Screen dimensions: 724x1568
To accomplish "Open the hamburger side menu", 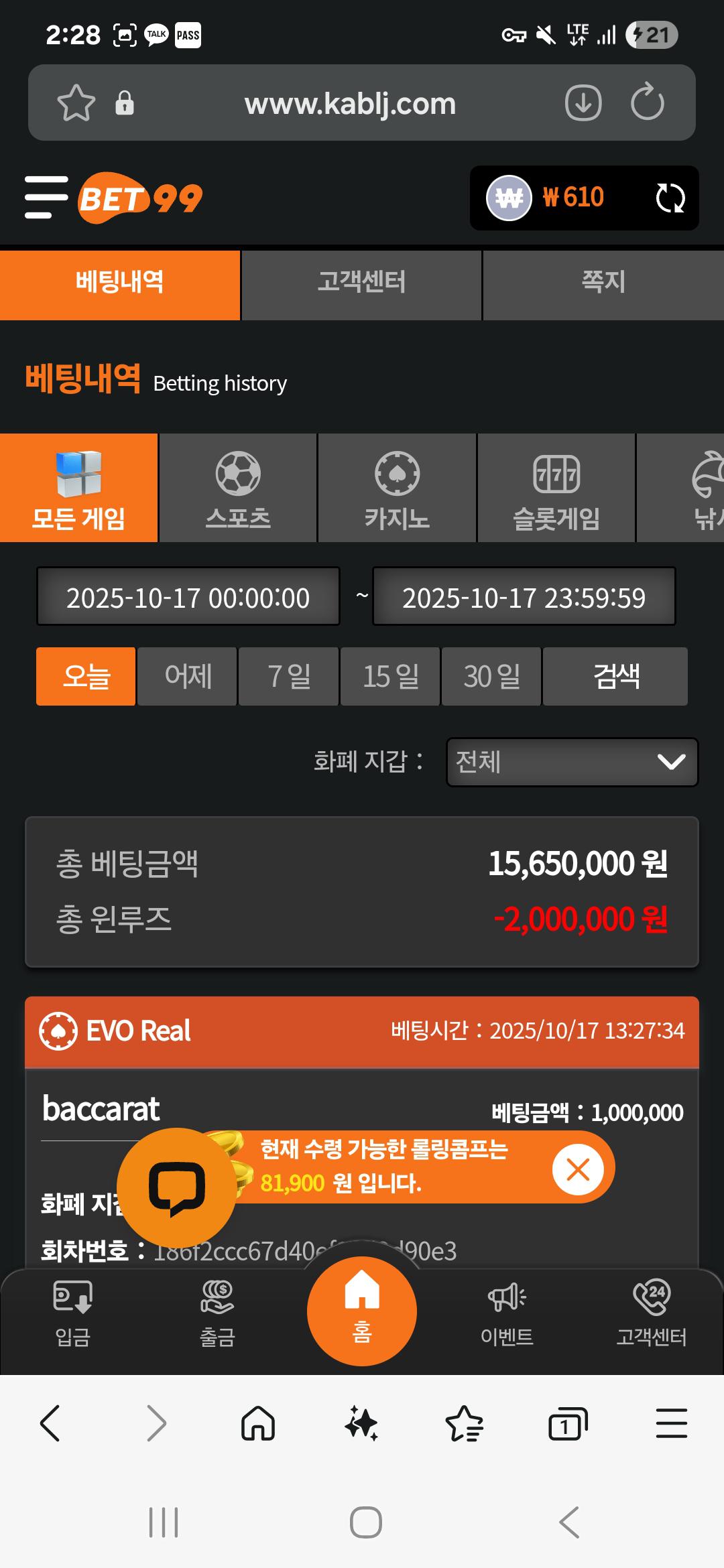I will (46, 197).
